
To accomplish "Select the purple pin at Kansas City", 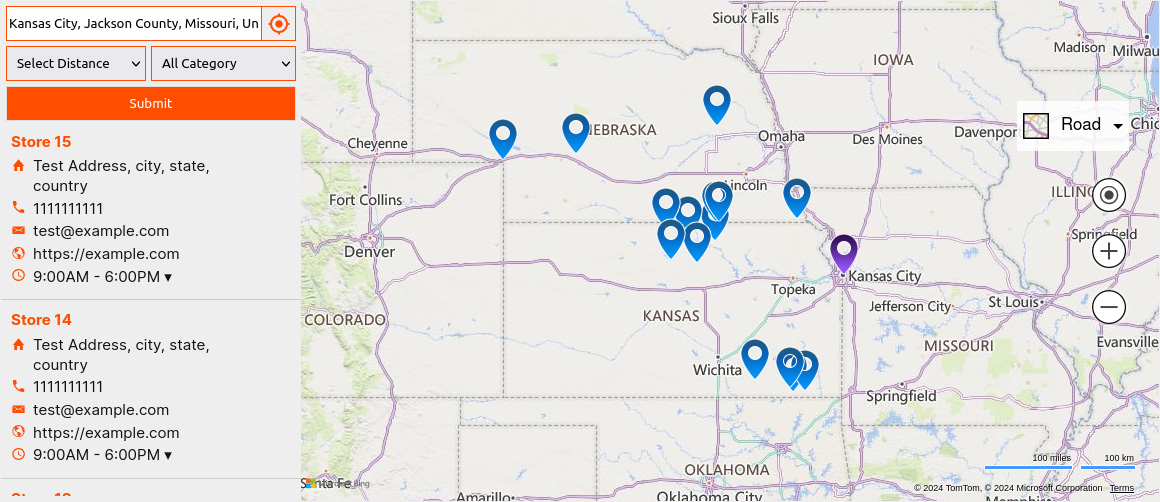I will 844,251.
